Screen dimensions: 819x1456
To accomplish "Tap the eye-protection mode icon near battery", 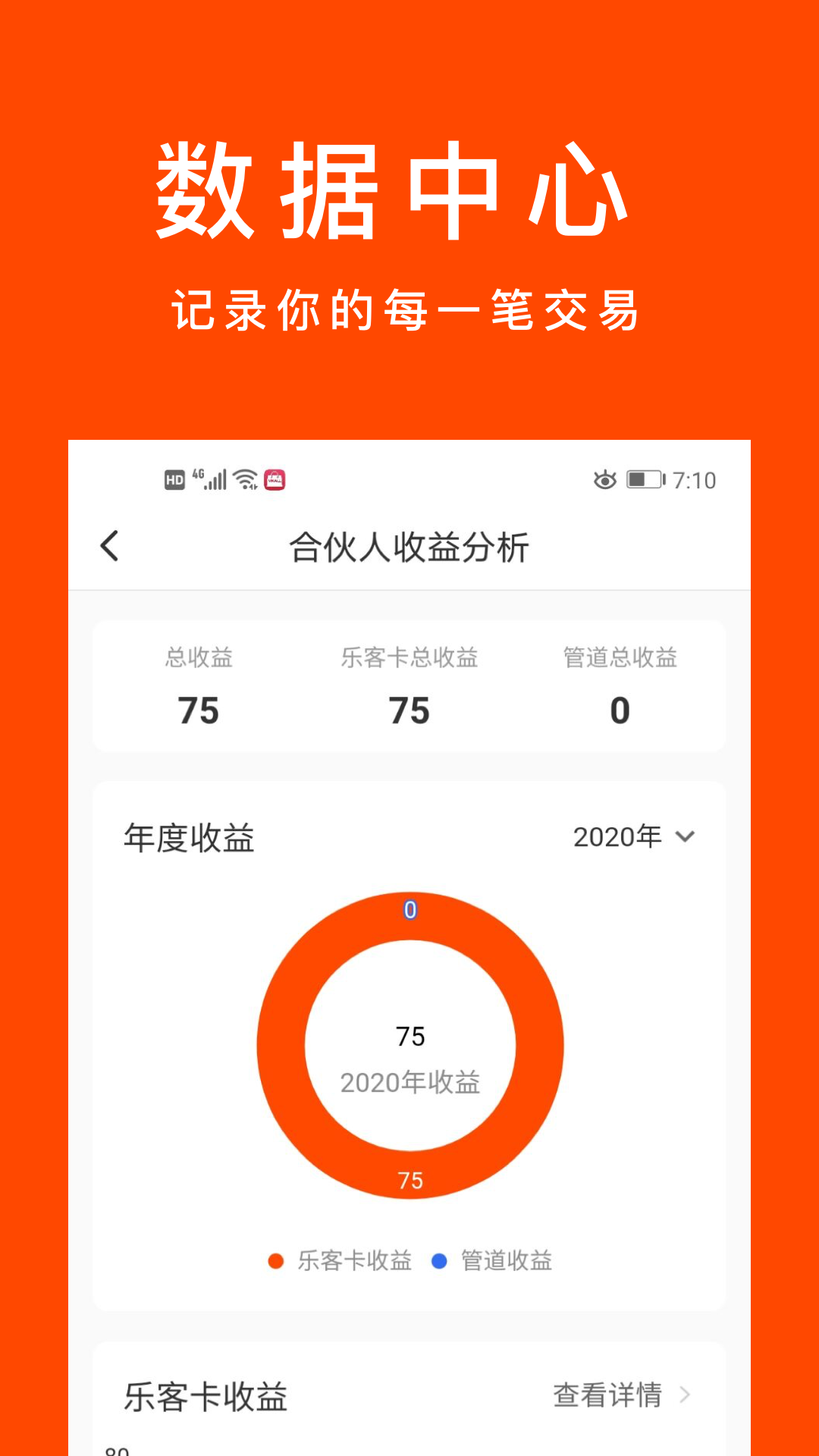I will pyautogui.click(x=603, y=478).
